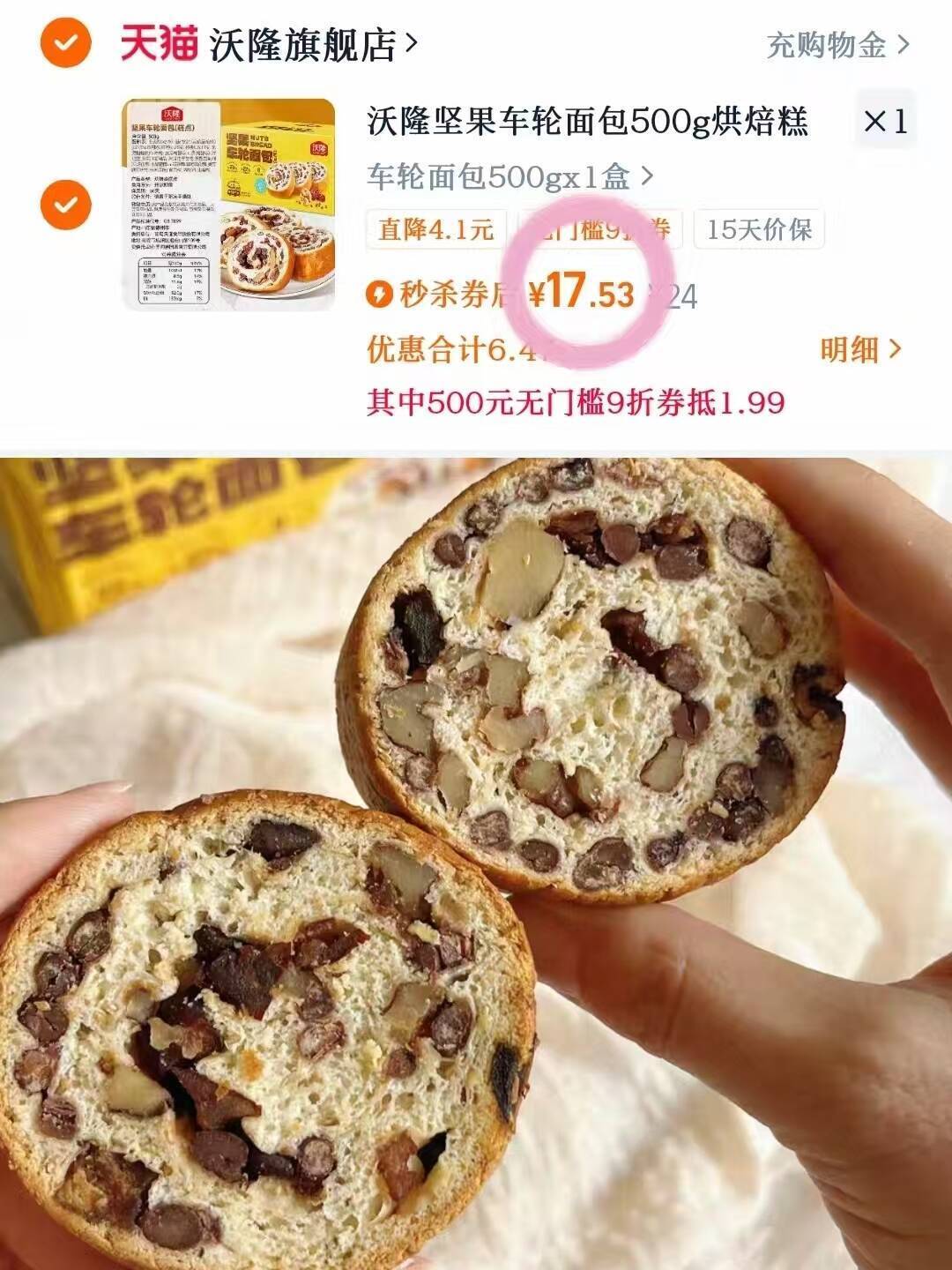Expand the SKU selector 车轮面包500gx1盒
Screen dimensions: 952x1270
[502, 175]
